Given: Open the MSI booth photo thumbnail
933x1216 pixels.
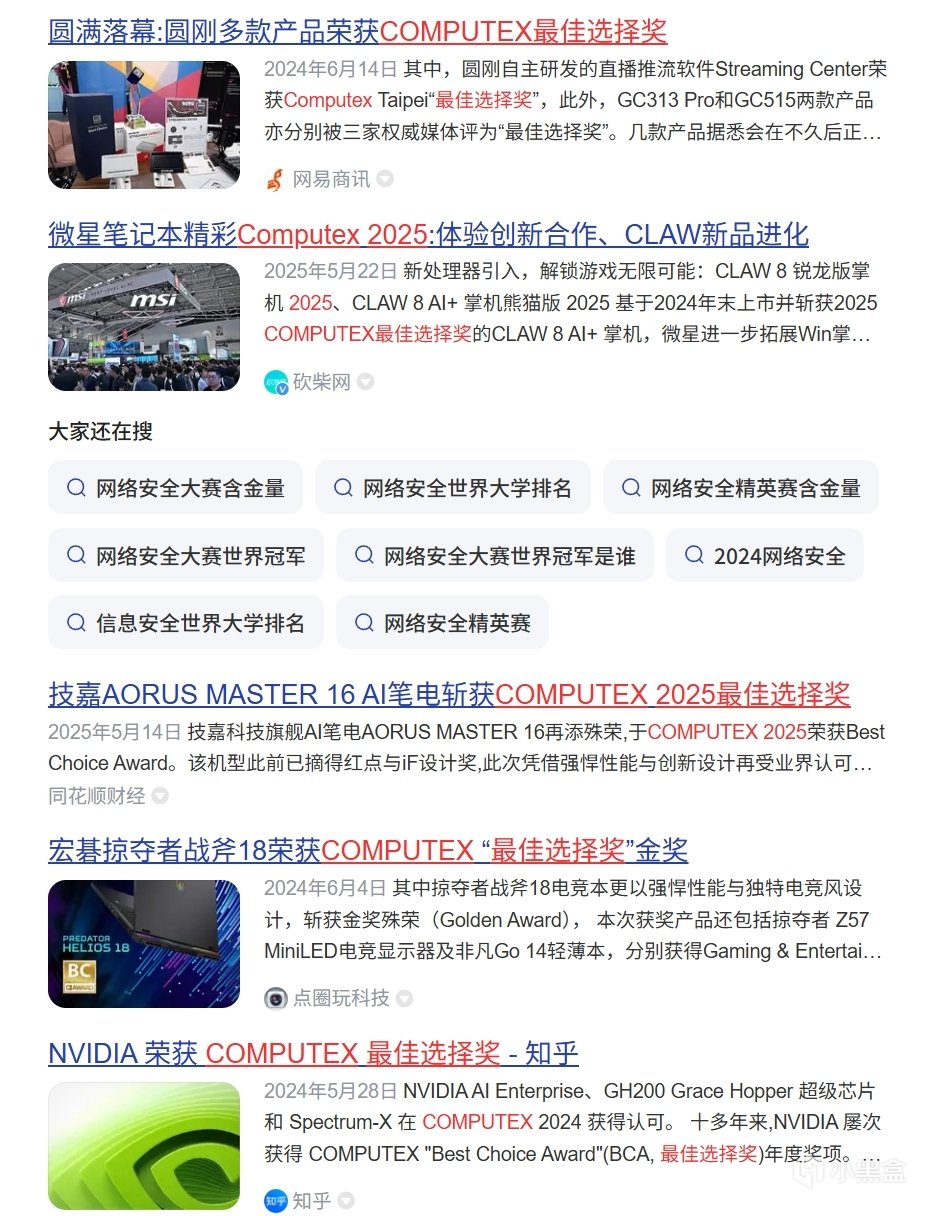Looking at the screenshot, I should click(x=144, y=327).
